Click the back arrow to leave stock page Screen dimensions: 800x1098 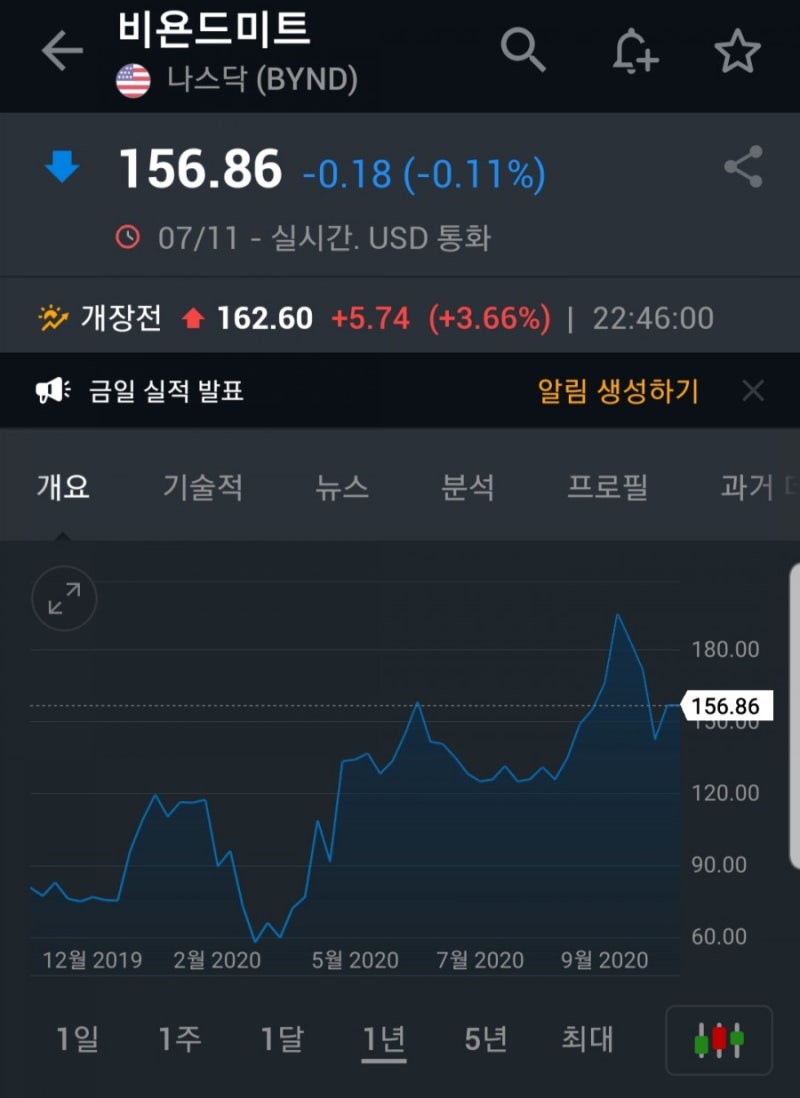pos(61,49)
